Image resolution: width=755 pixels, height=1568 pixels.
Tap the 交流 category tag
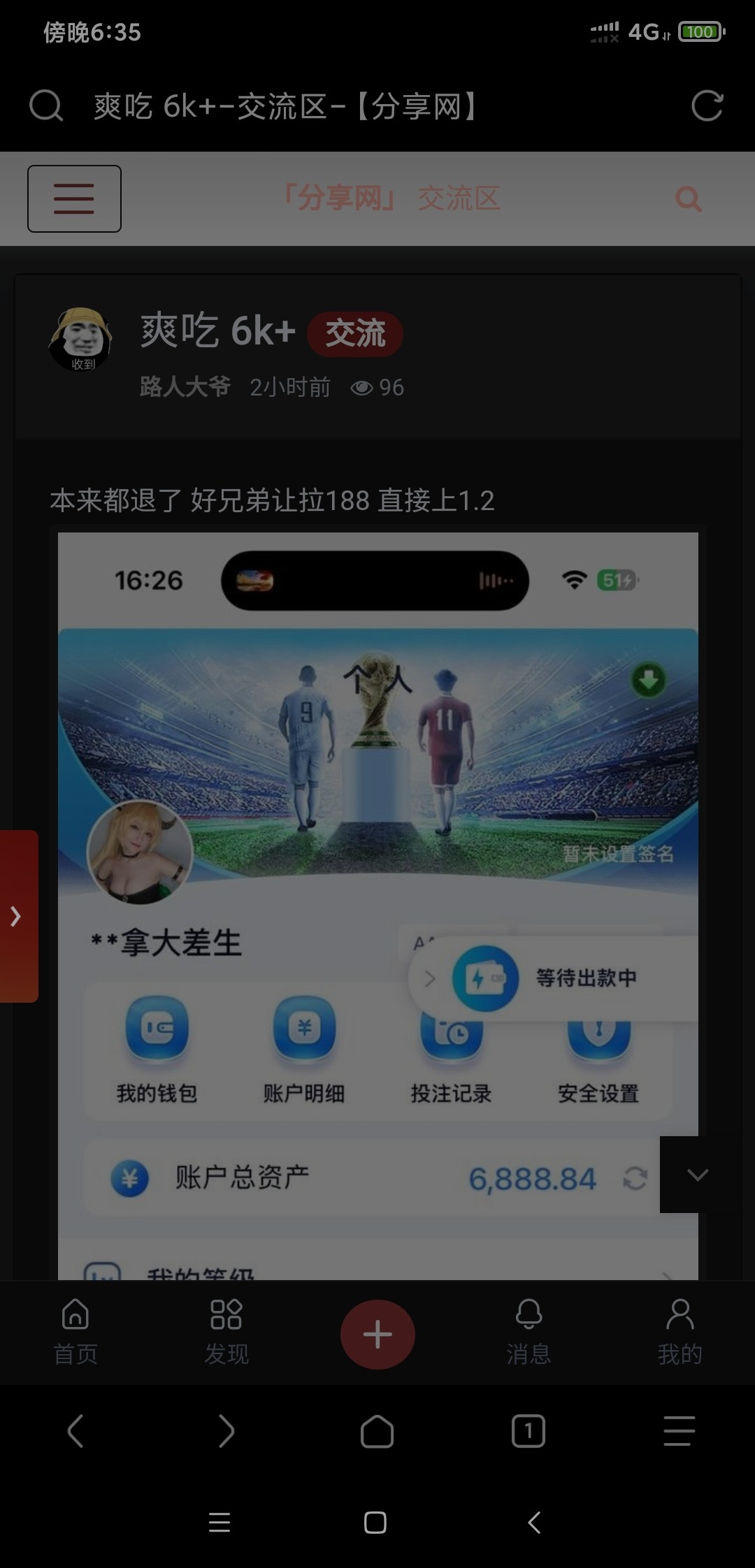[355, 333]
